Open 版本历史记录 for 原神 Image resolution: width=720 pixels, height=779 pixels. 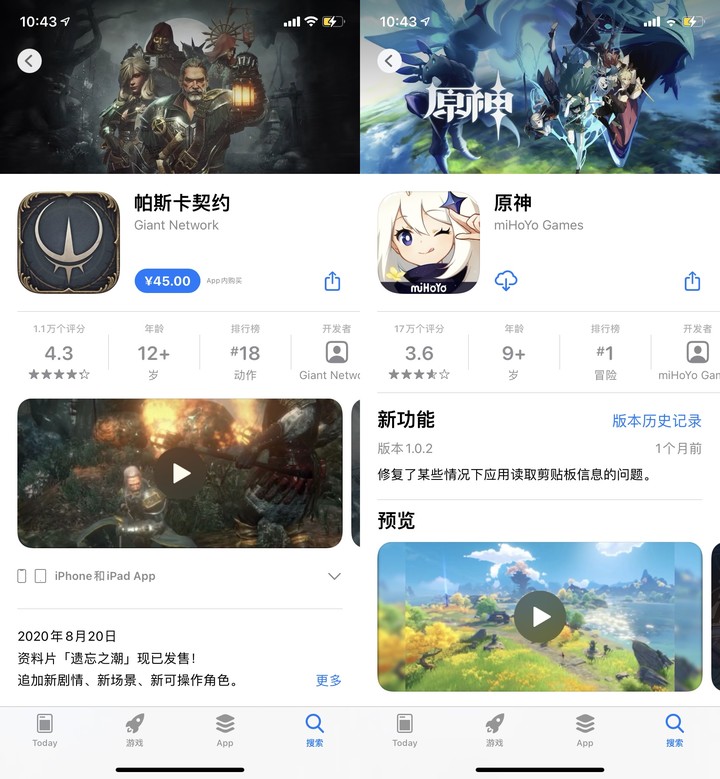coord(656,421)
